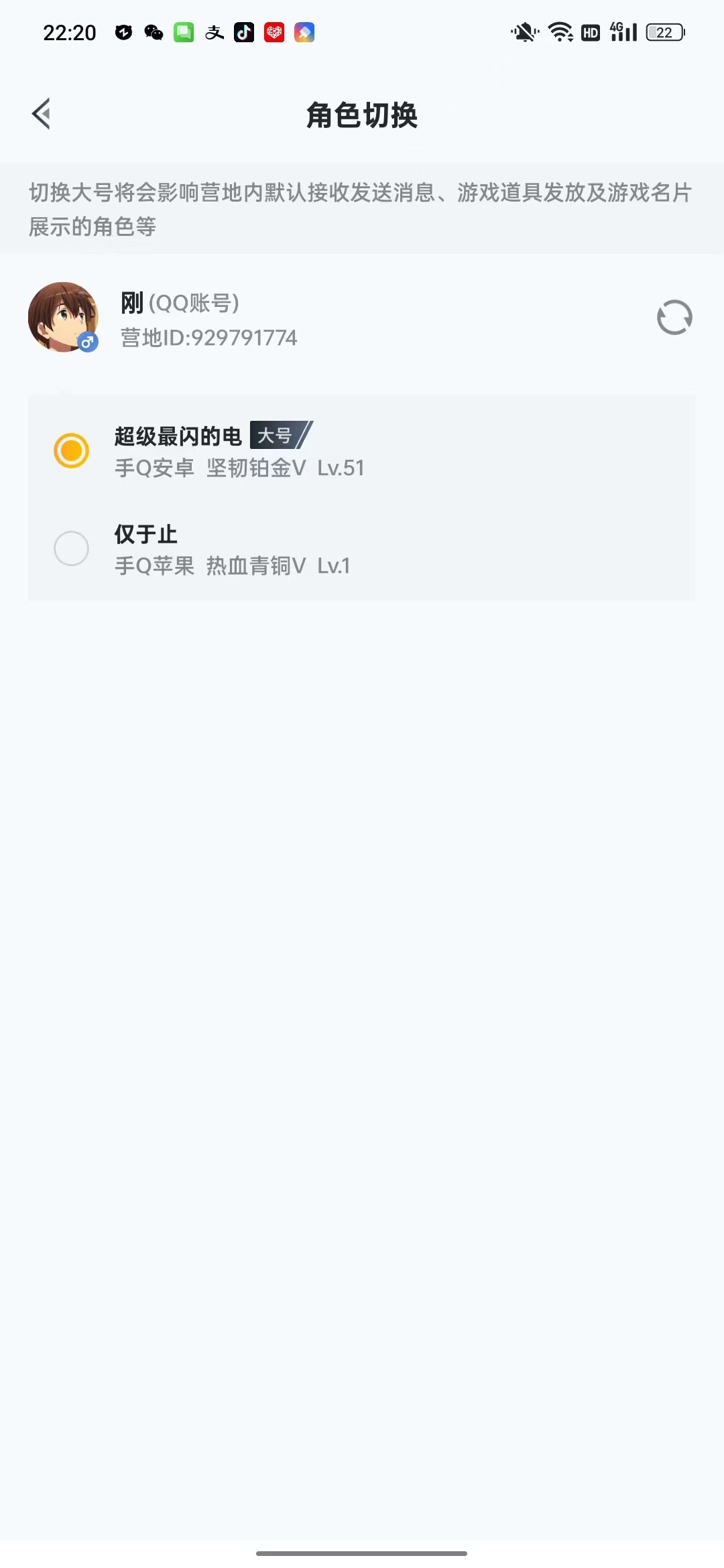Viewport: 724px width, 1568px height.
Task: Tap the 22:20 clock in status bar
Action: 69,32
